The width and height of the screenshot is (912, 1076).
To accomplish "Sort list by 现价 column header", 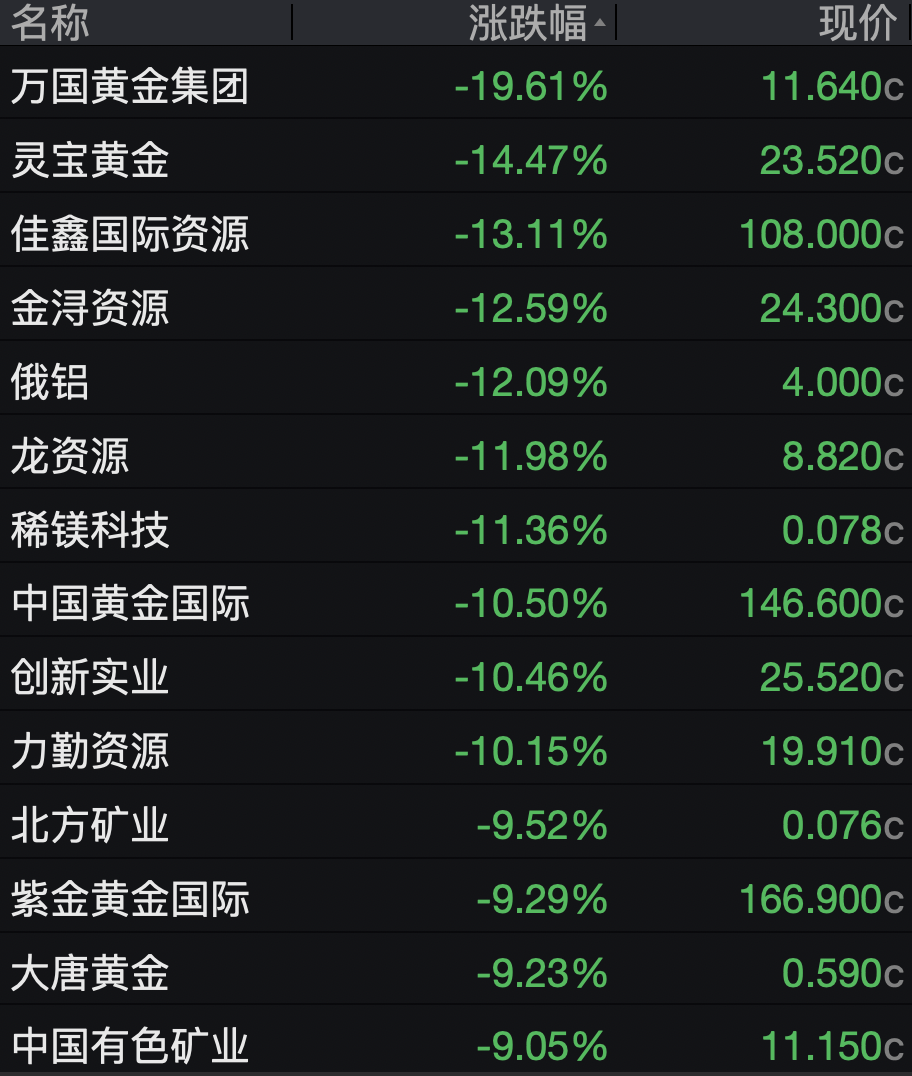I will pos(857,23).
